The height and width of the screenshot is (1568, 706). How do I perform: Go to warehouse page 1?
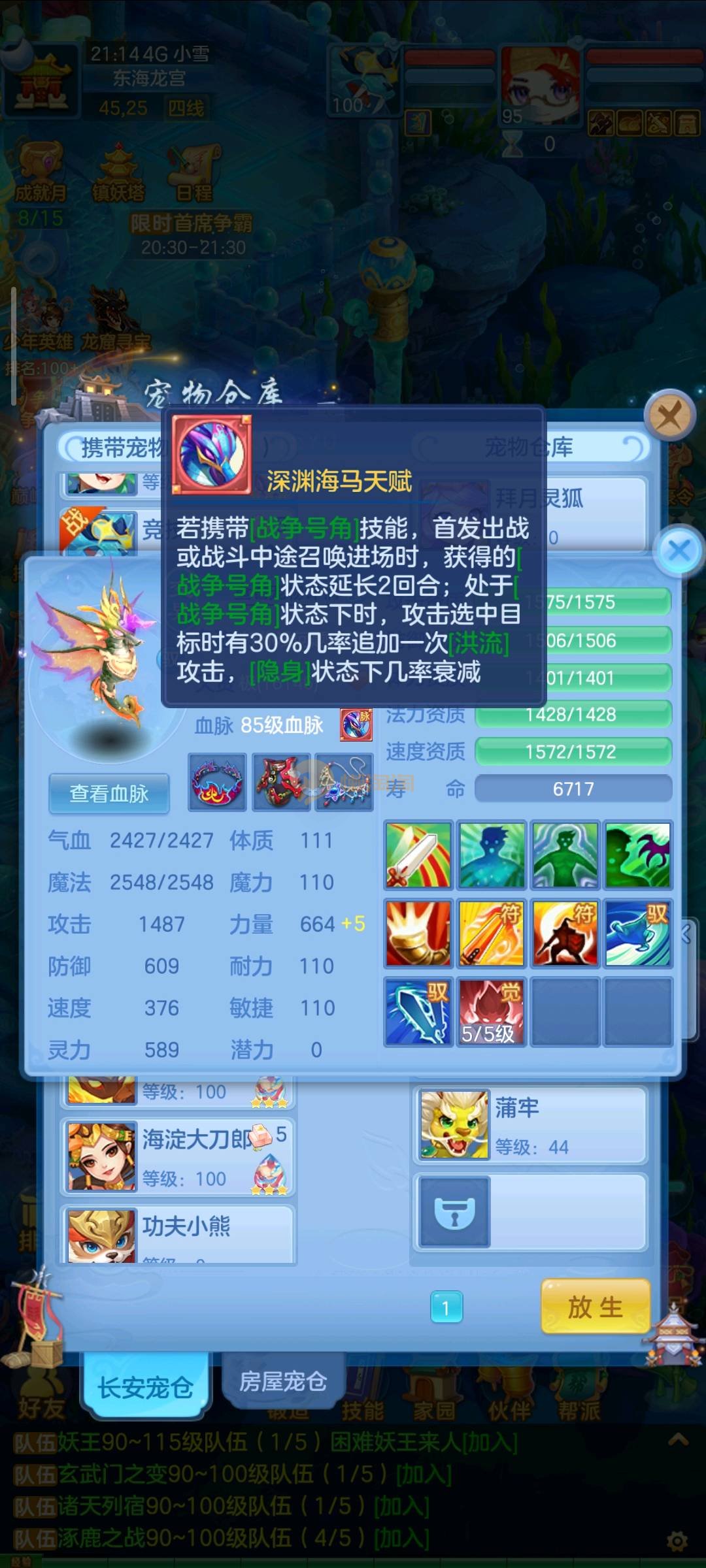pyautogui.click(x=446, y=1307)
